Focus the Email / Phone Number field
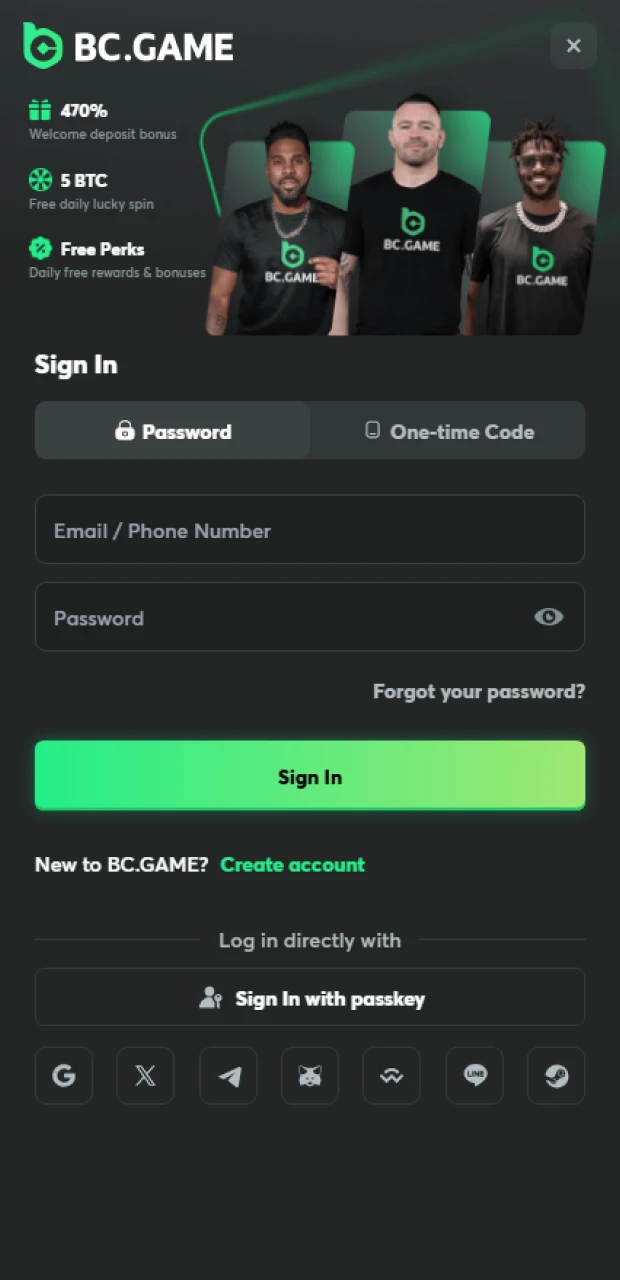Viewport: 620px width, 1280px height. point(310,530)
